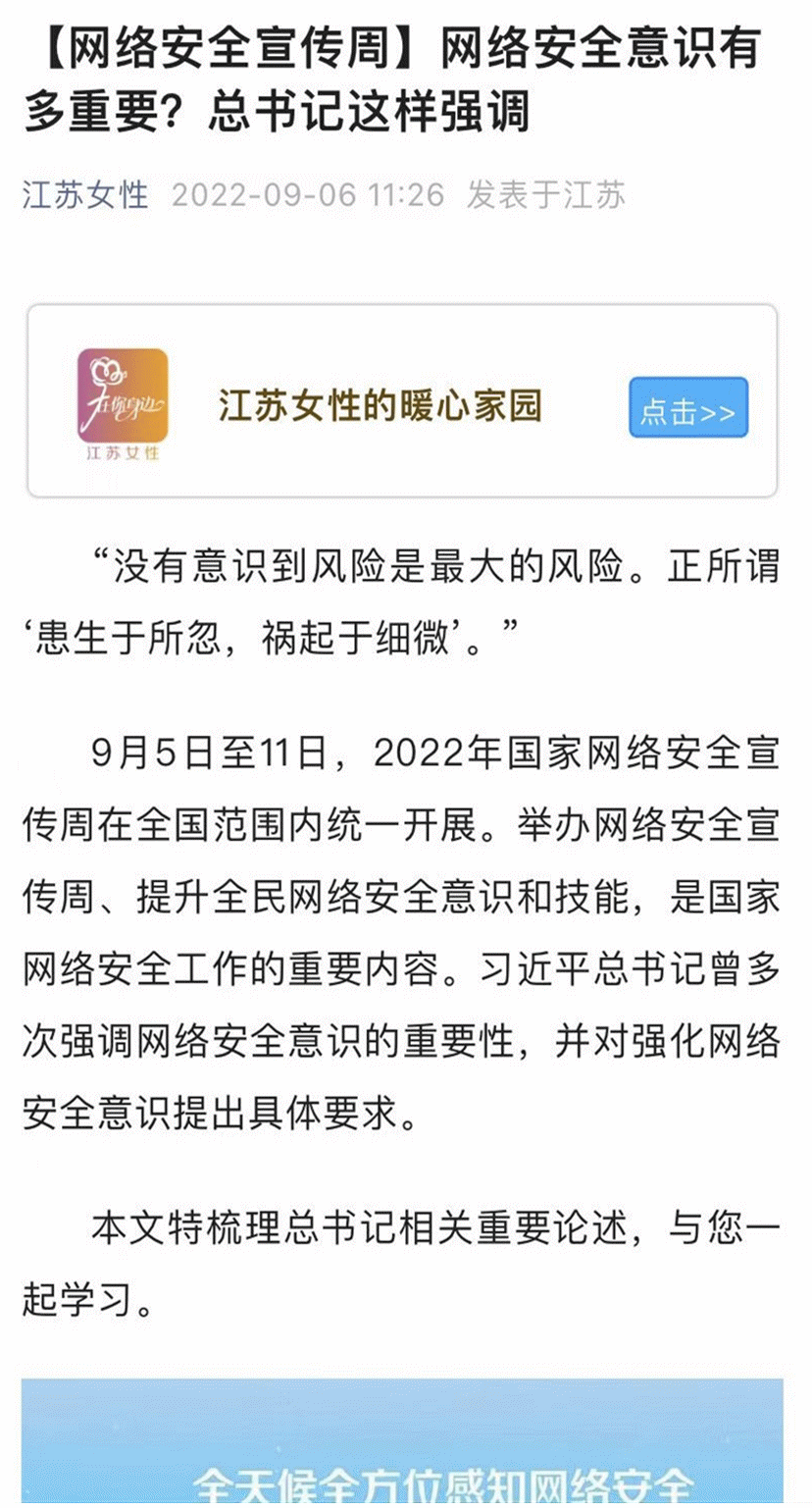Open the 江苏女性的暖心家园 banner card
Viewport: 812px width, 1508px height.
(x=402, y=401)
